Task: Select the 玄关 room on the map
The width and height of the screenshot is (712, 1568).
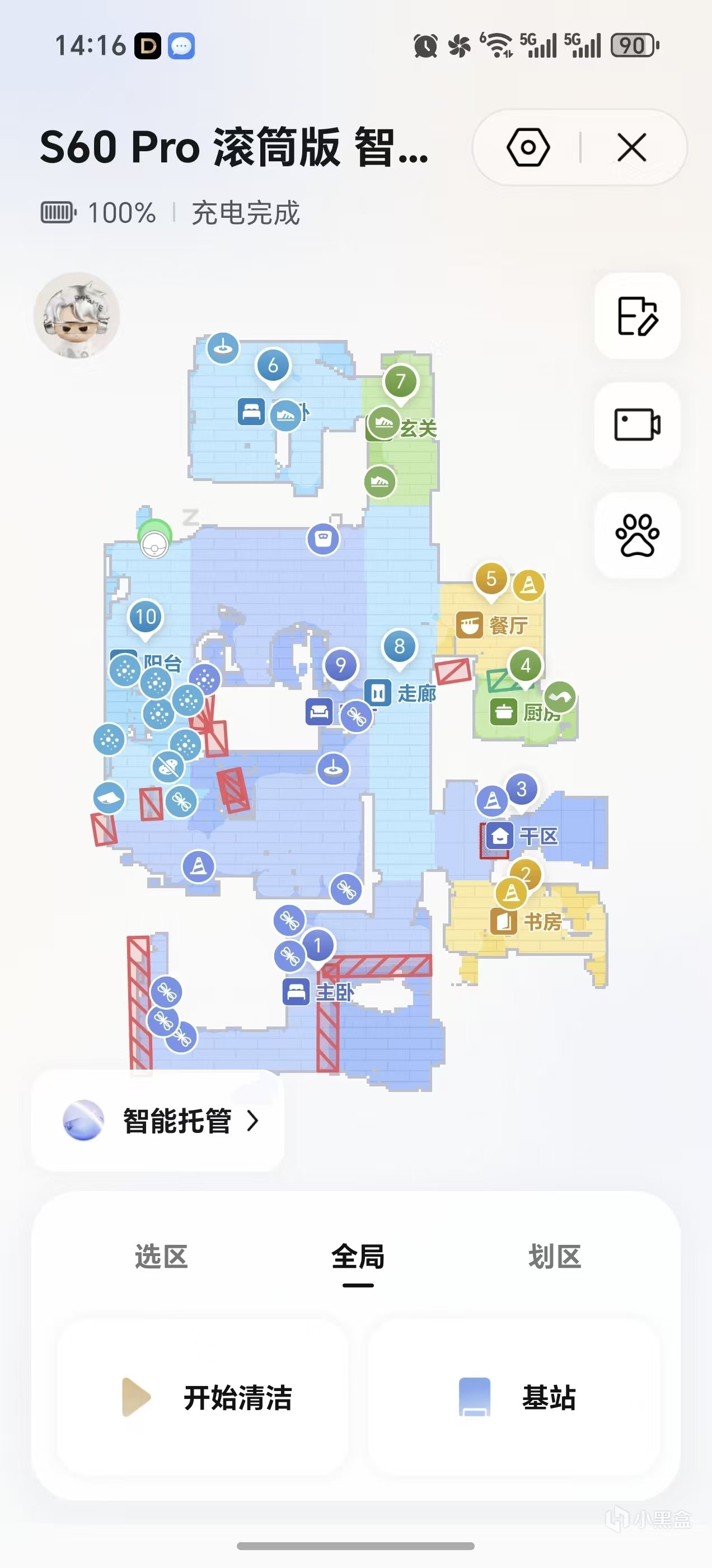Action: click(x=418, y=428)
